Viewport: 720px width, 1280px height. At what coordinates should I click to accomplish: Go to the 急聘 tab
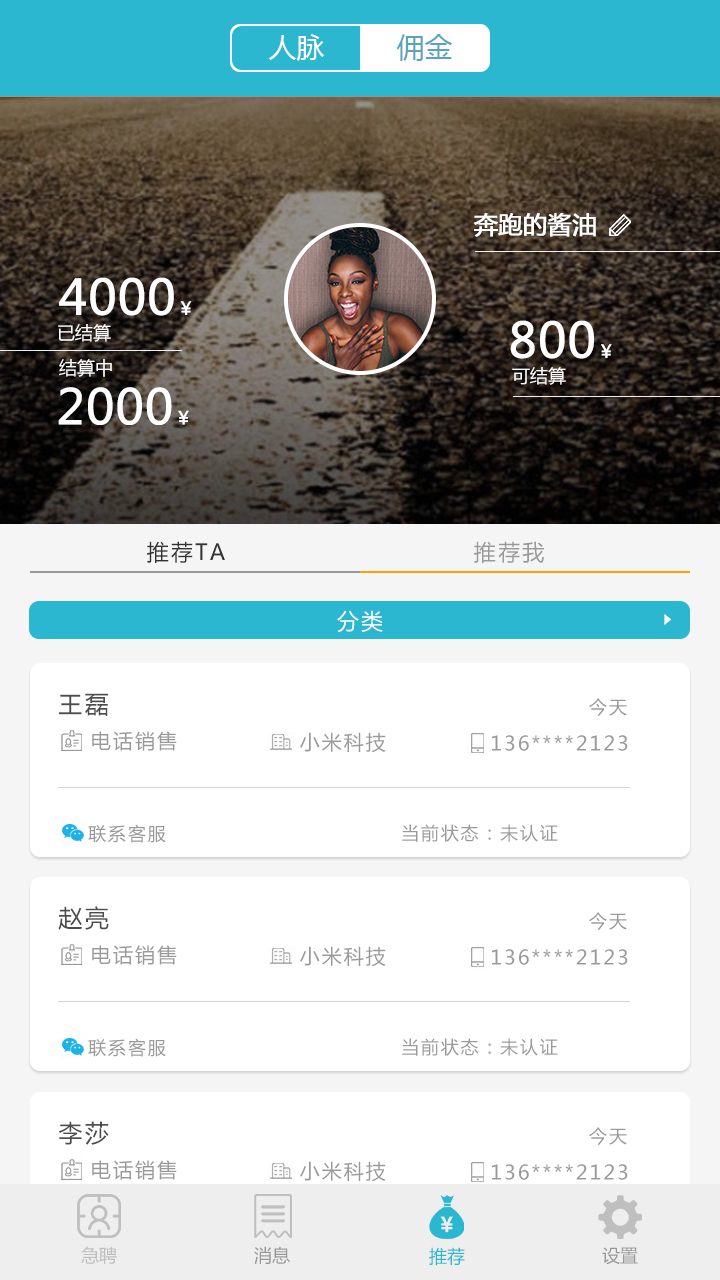pos(99,1230)
